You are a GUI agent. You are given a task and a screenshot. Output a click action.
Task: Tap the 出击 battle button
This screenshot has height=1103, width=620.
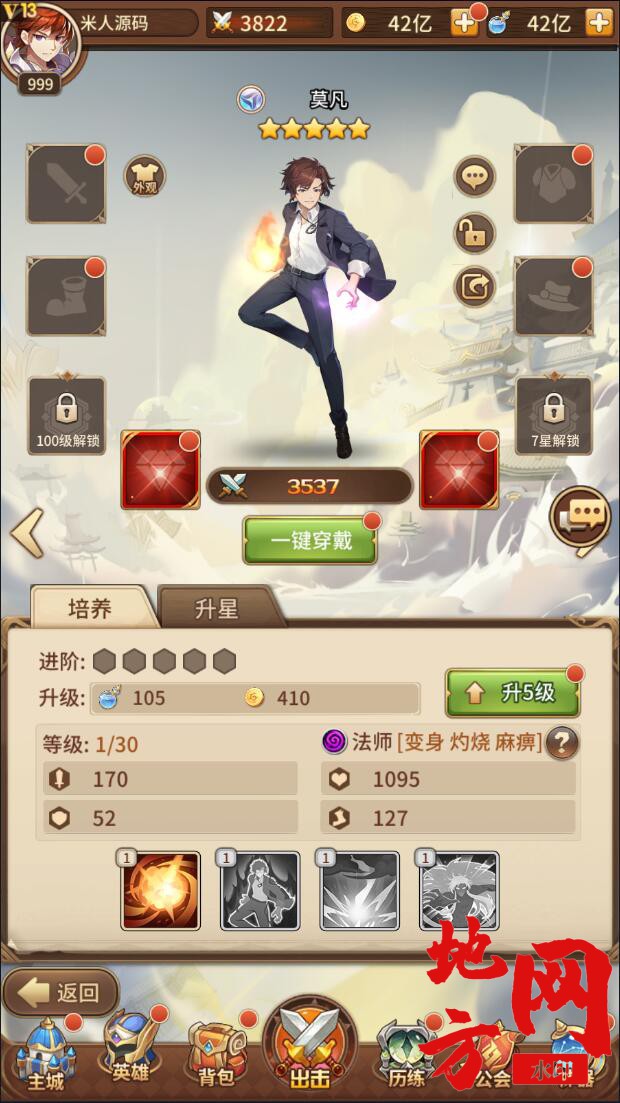tap(310, 1048)
